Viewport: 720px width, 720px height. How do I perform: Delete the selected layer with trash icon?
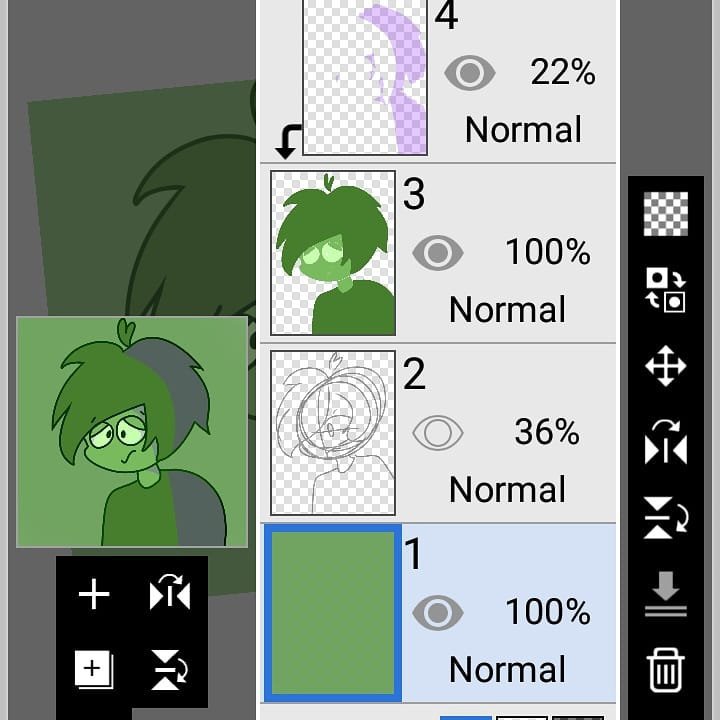click(x=666, y=671)
